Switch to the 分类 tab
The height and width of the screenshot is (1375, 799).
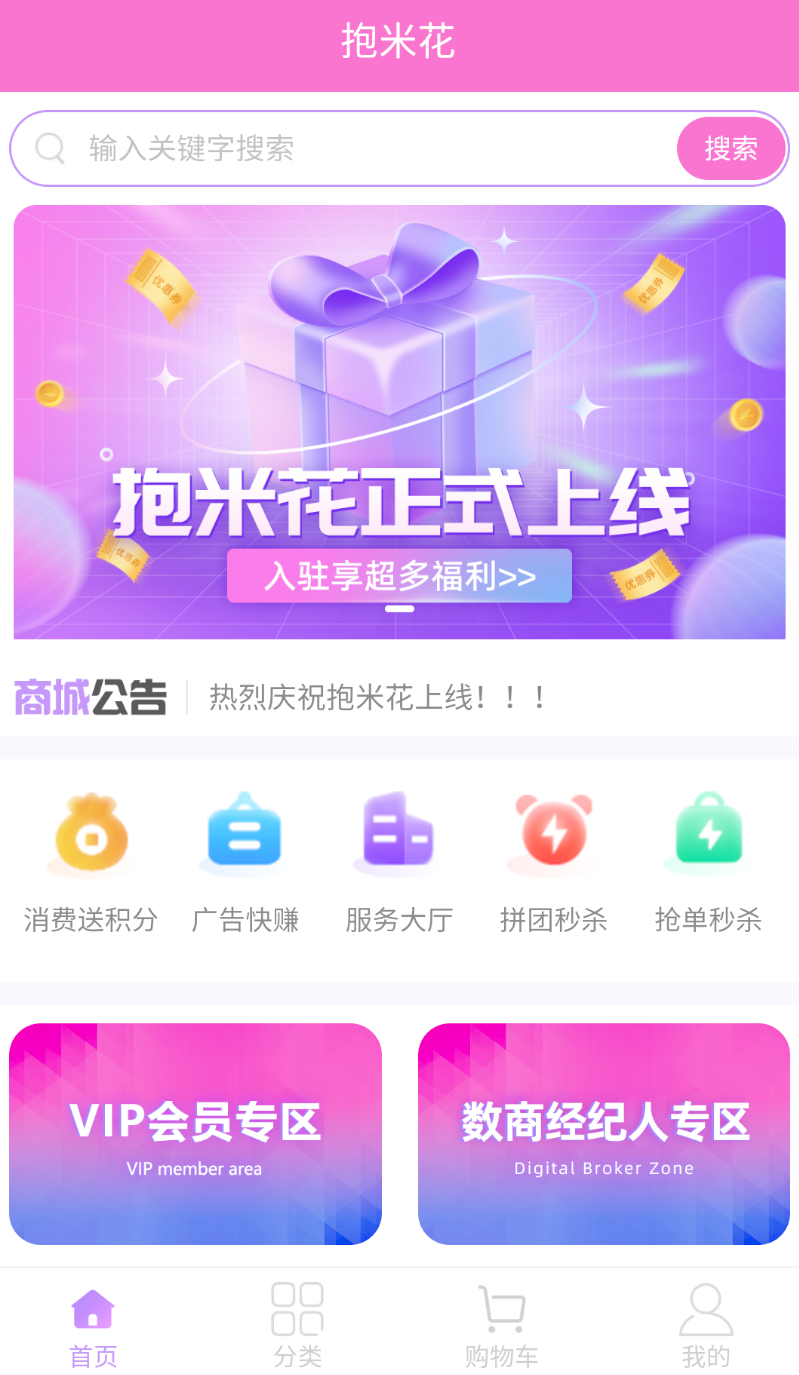pos(297,1323)
